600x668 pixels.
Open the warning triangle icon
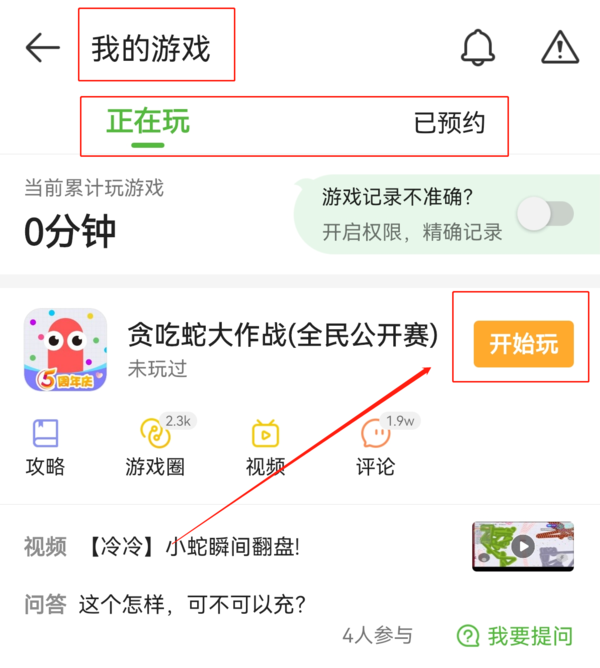pyautogui.click(x=560, y=47)
